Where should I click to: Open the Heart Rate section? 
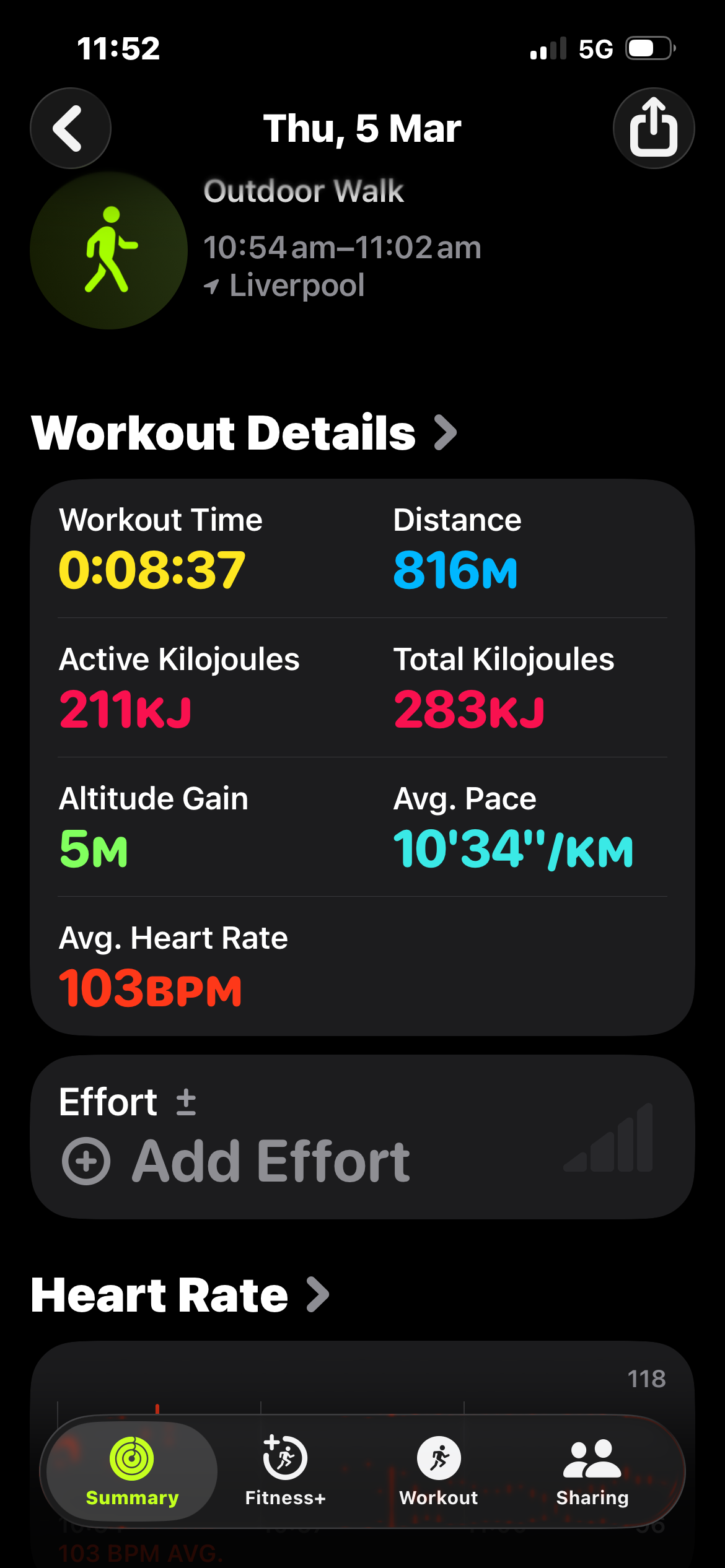tap(180, 1295)
